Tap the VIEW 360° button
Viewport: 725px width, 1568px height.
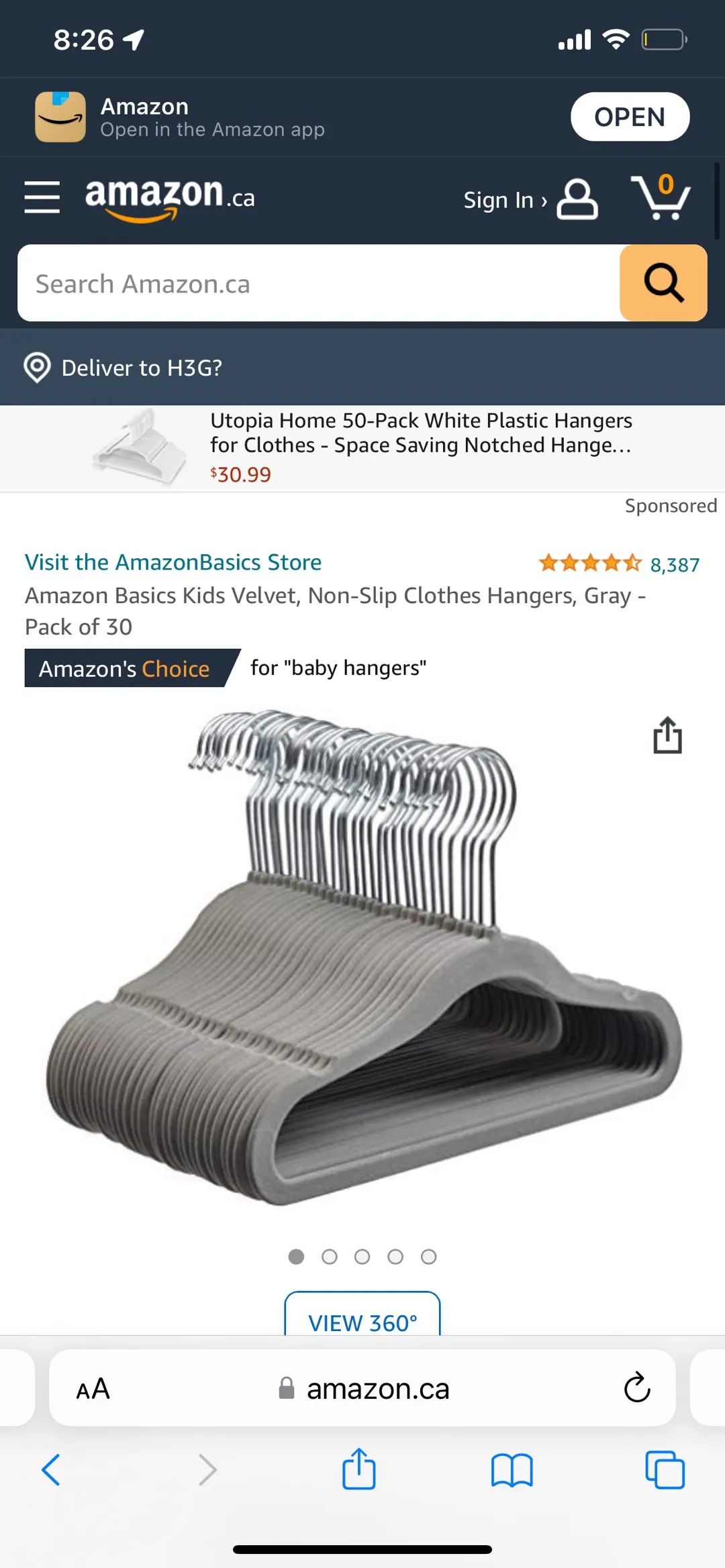coord(362,1316)
